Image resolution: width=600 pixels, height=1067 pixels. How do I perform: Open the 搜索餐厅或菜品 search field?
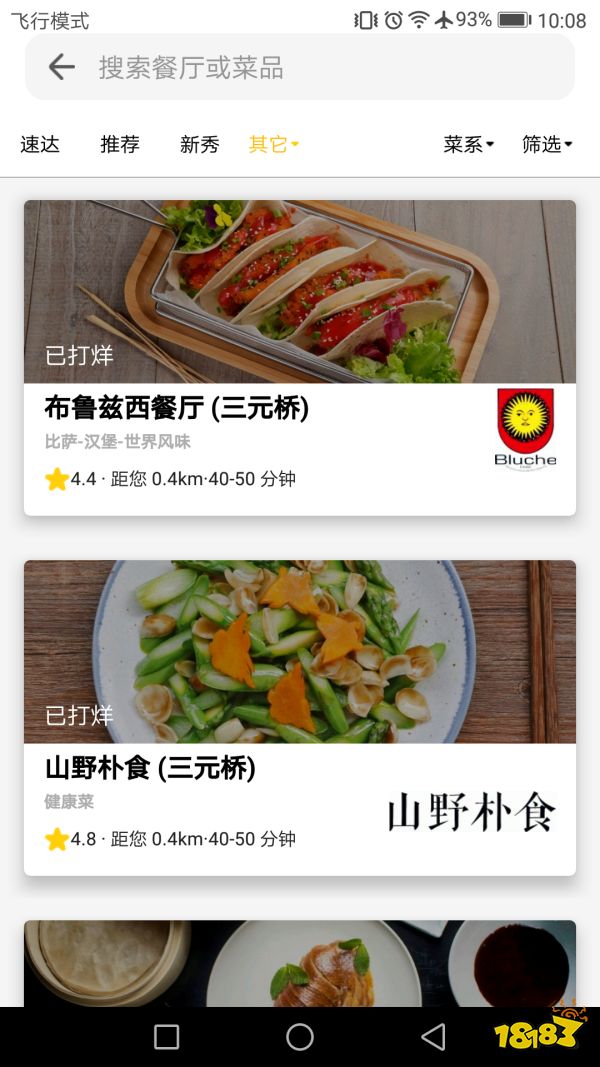coord(320,67)
